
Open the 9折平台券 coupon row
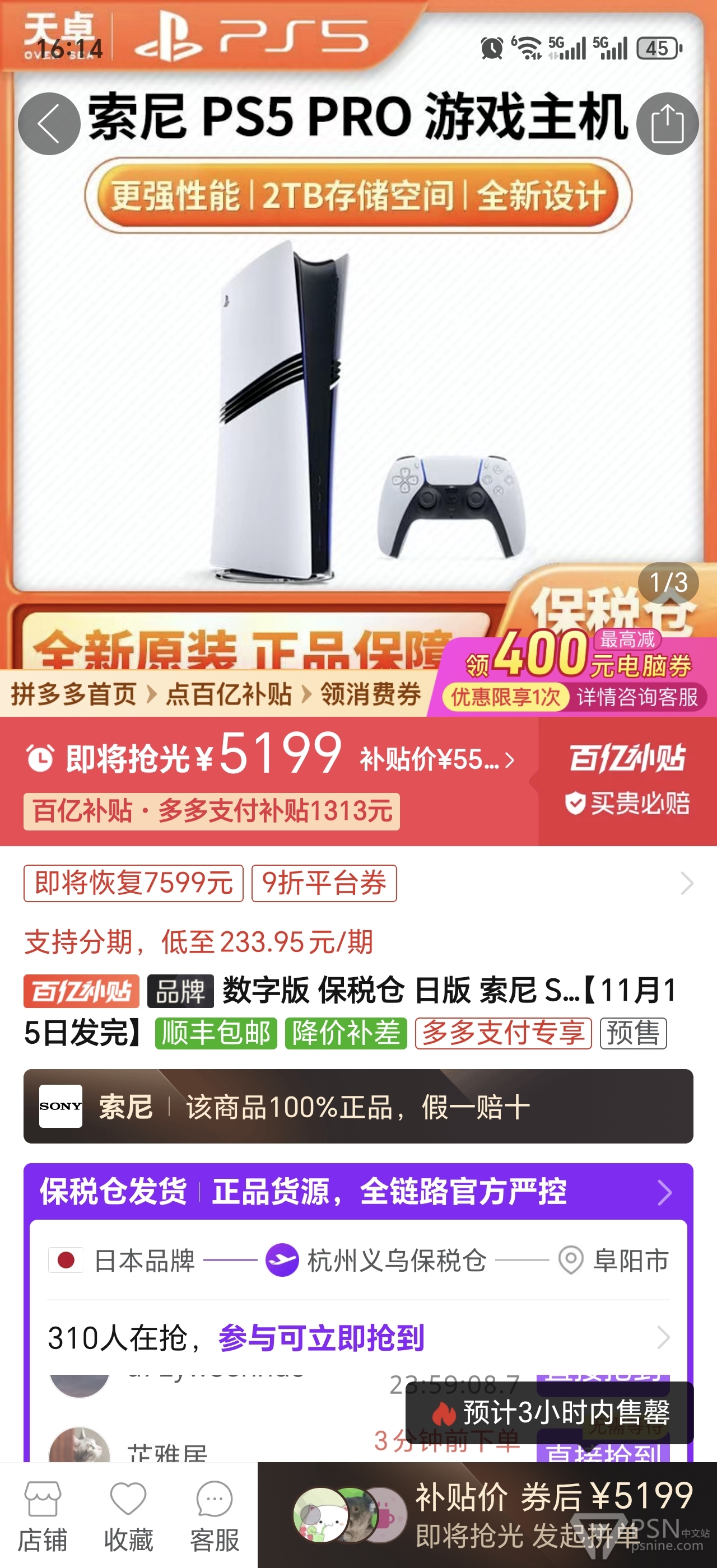pyautogui.click(x=358, y=883)
